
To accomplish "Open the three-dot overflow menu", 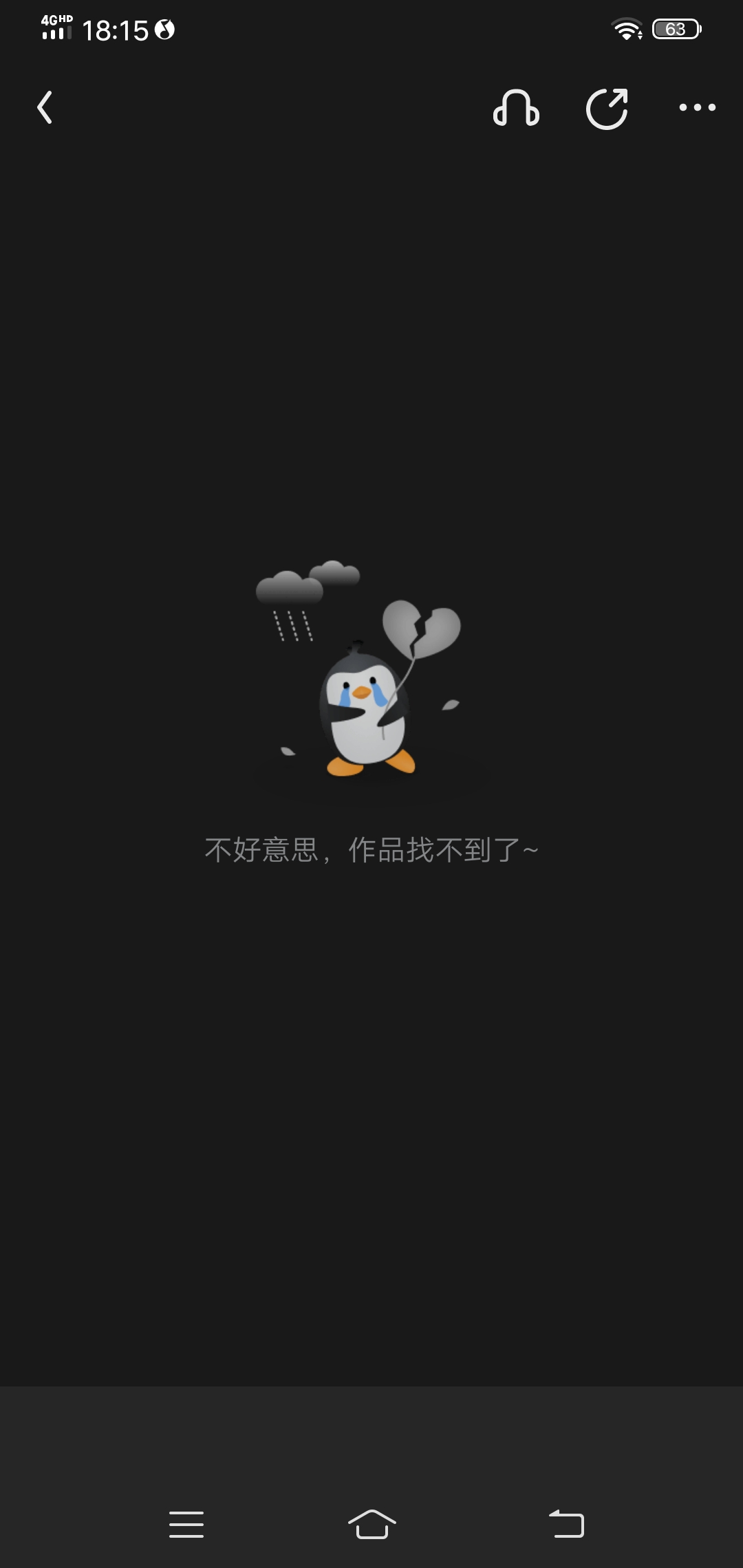I will [x=697, y=107].
